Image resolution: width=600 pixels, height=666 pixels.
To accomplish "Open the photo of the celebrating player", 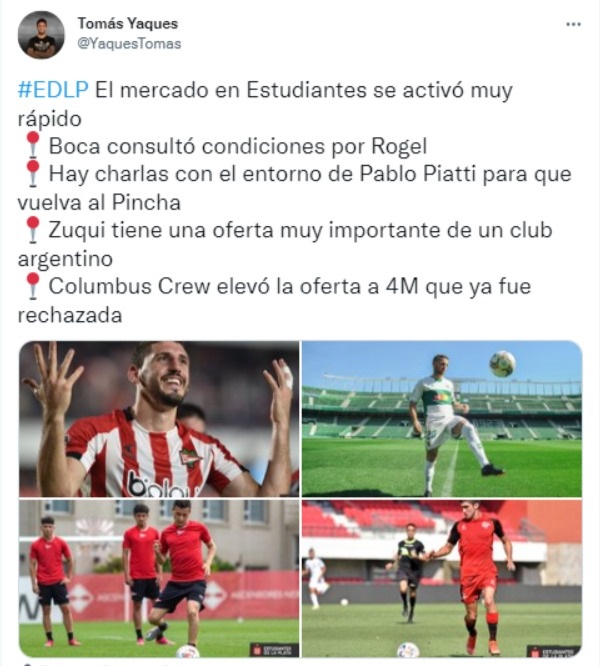I will (x=158, y=419).
